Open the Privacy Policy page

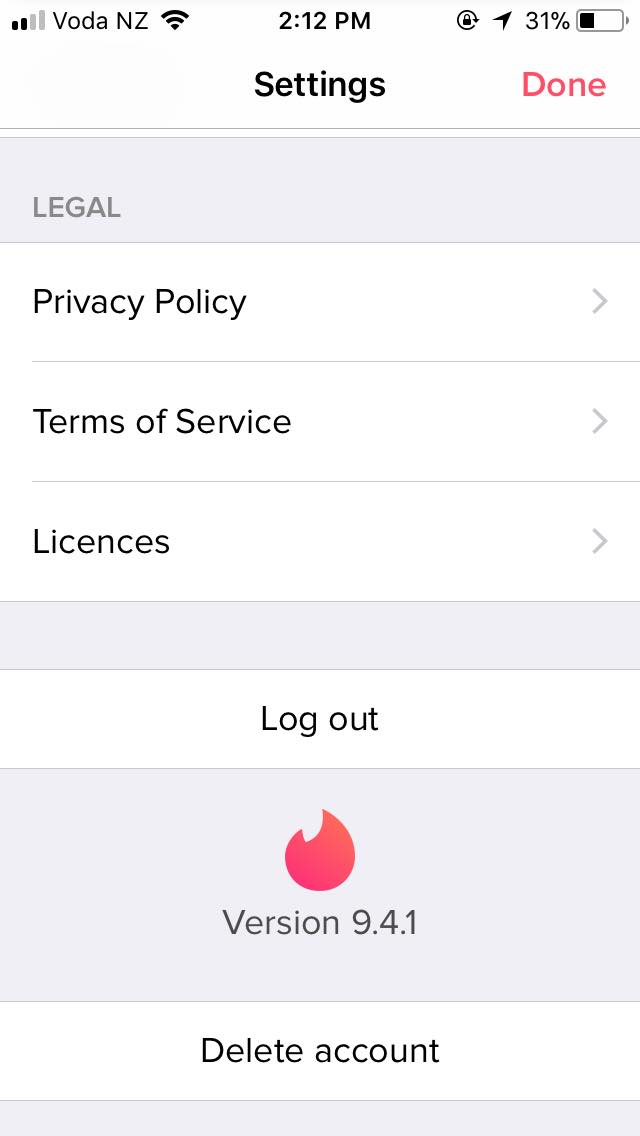[320, 302]
